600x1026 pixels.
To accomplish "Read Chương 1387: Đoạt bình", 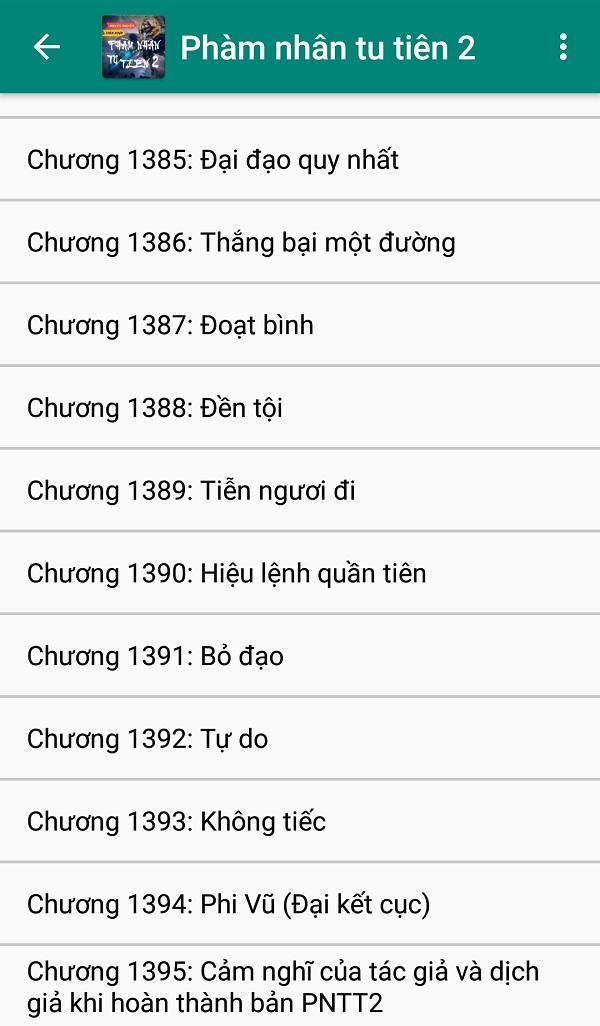I will point(170,326).
